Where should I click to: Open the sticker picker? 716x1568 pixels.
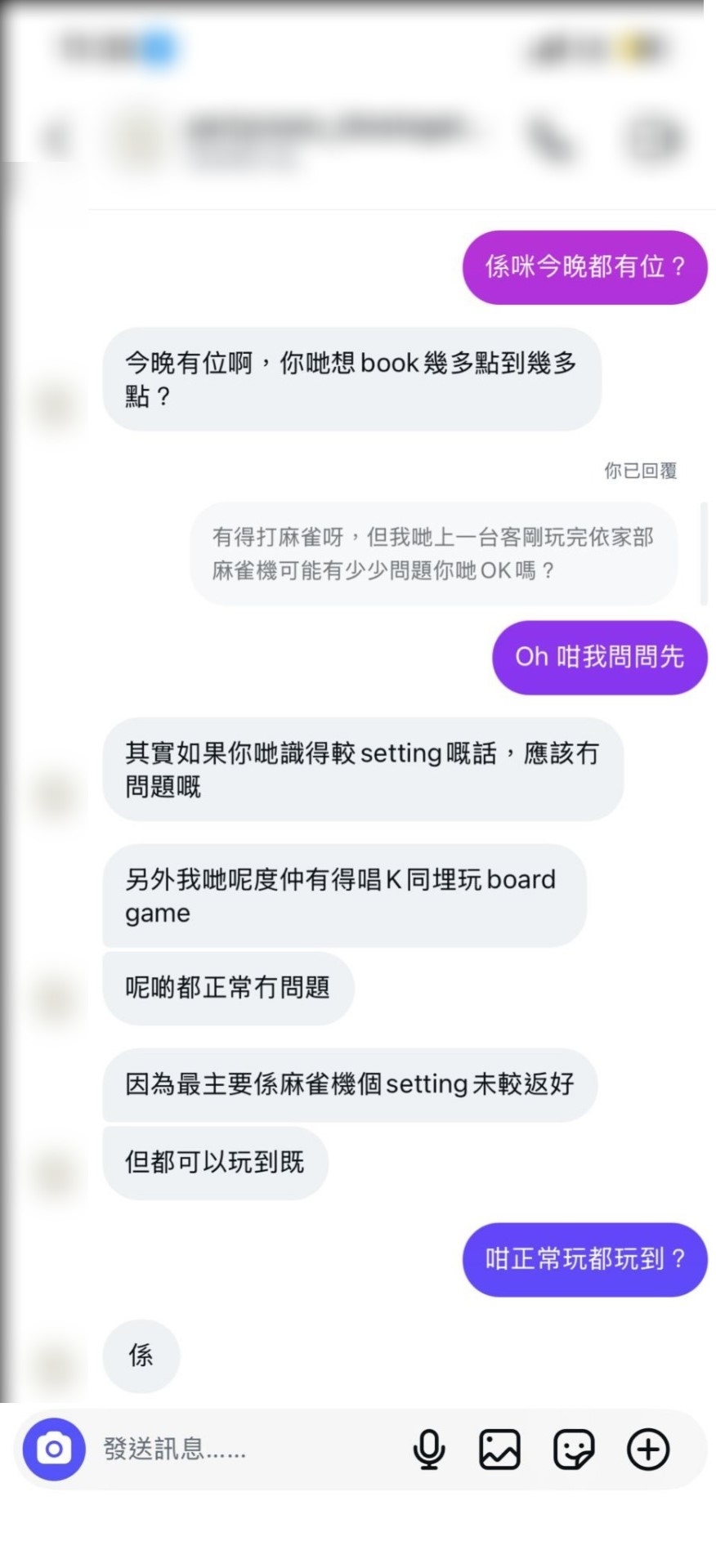tap(574, 1450)
